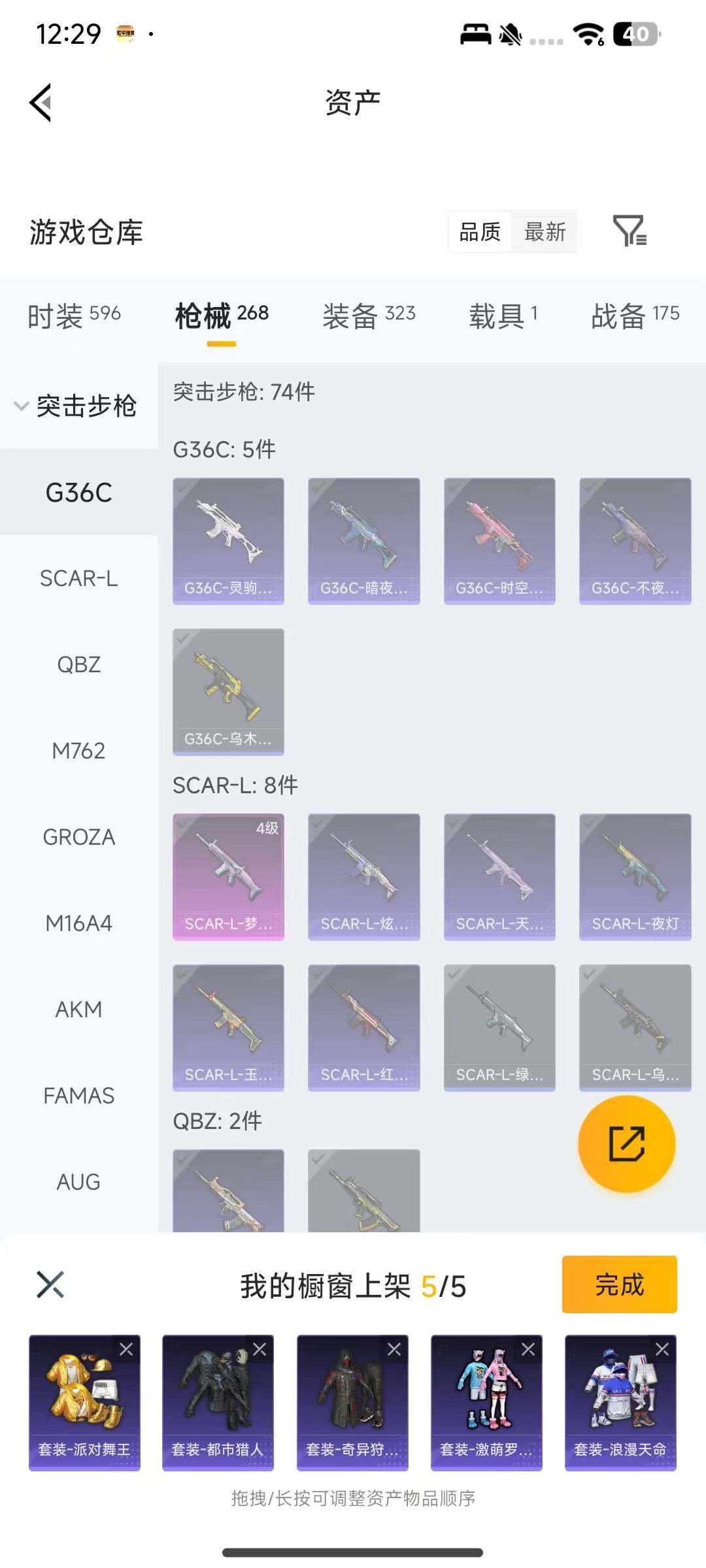Confirm showcase with the 完成 button

coord(619,1284)
